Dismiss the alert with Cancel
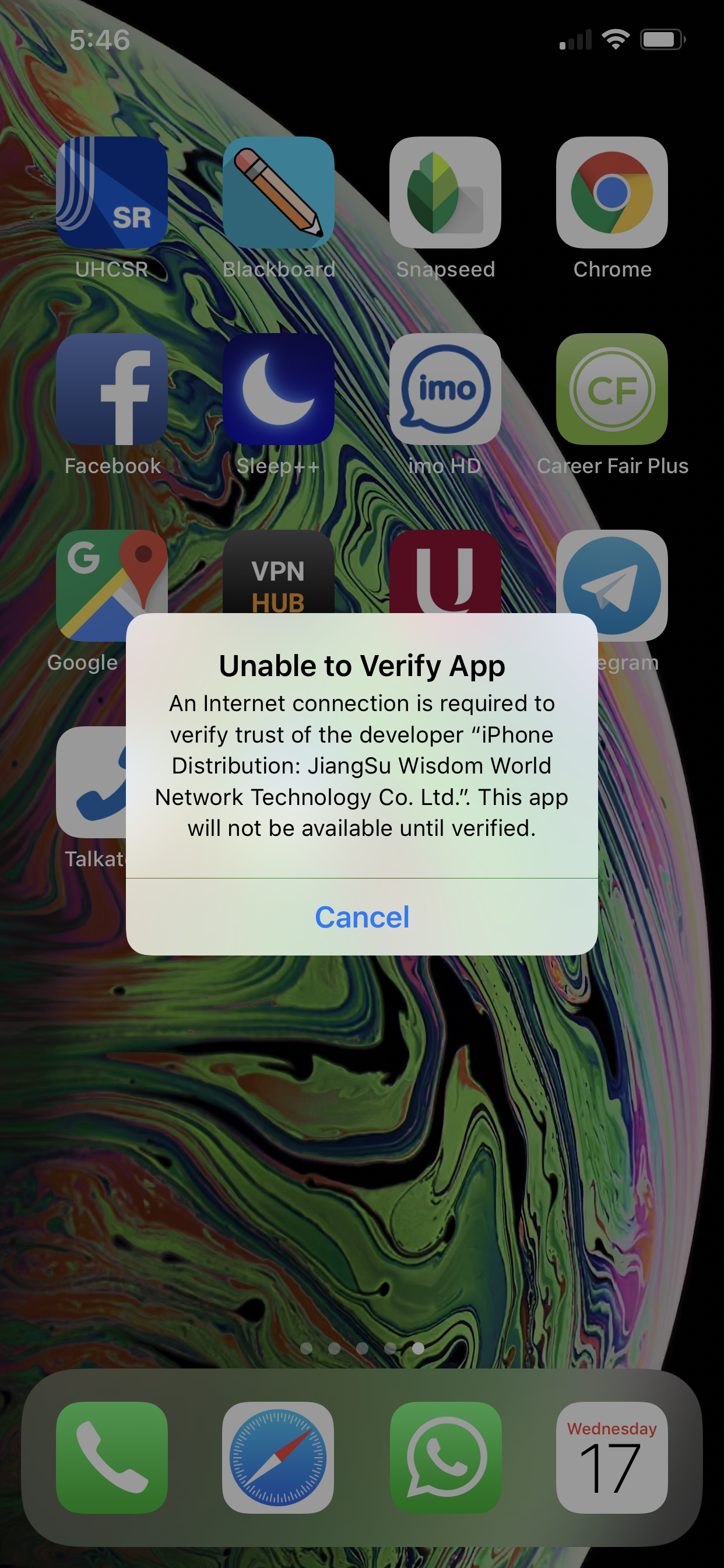 [x=362, y=916]
